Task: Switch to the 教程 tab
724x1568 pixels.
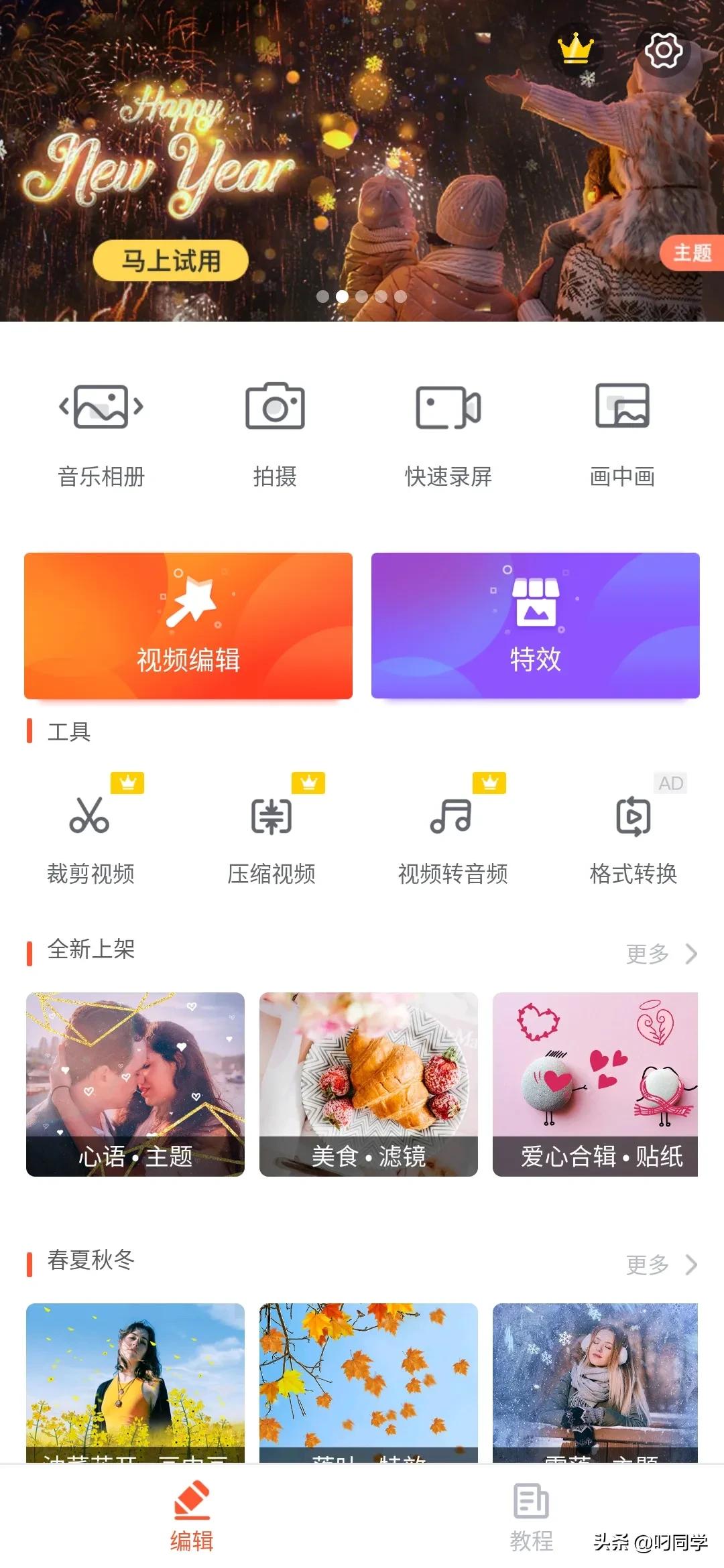Action: click(532, 1518)
